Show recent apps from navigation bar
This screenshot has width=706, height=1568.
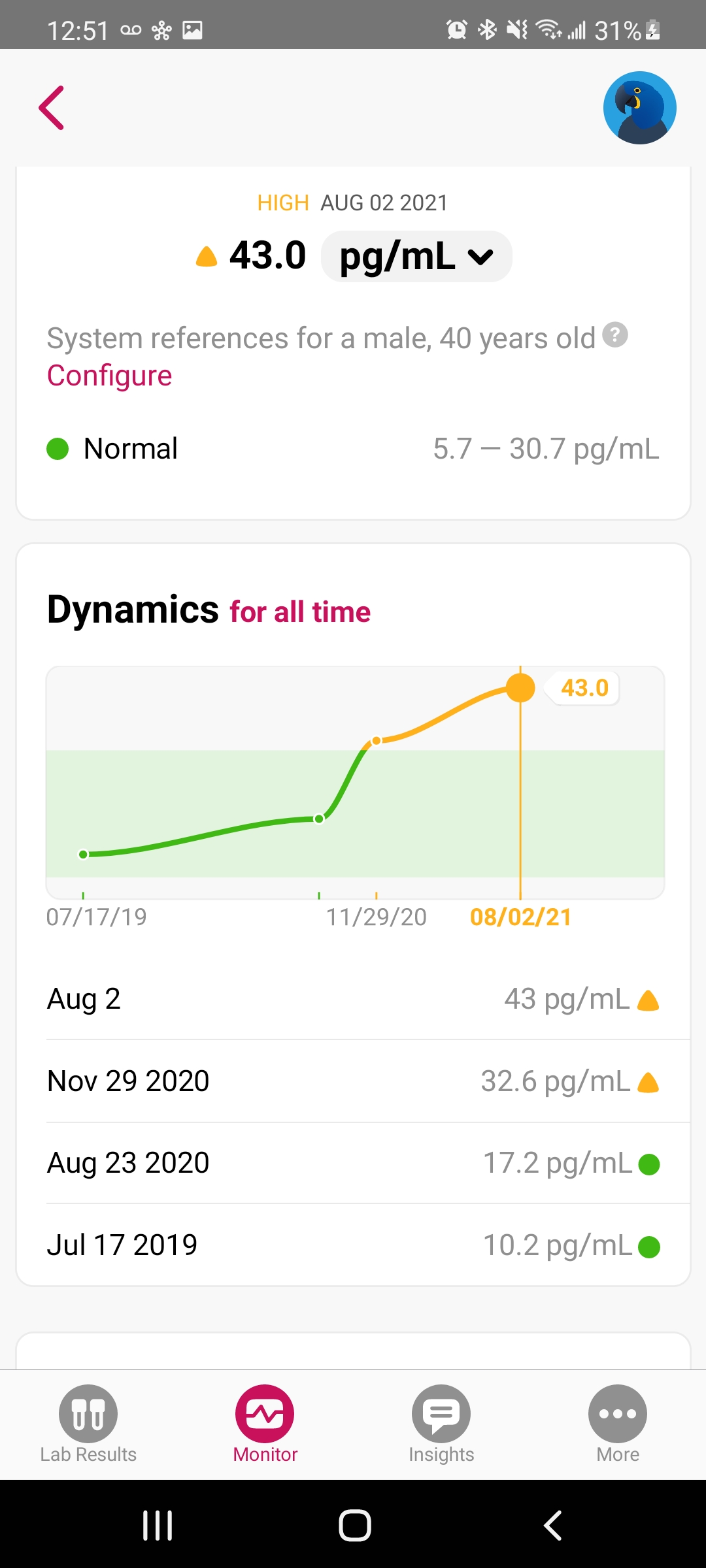tap(158, 1526)
